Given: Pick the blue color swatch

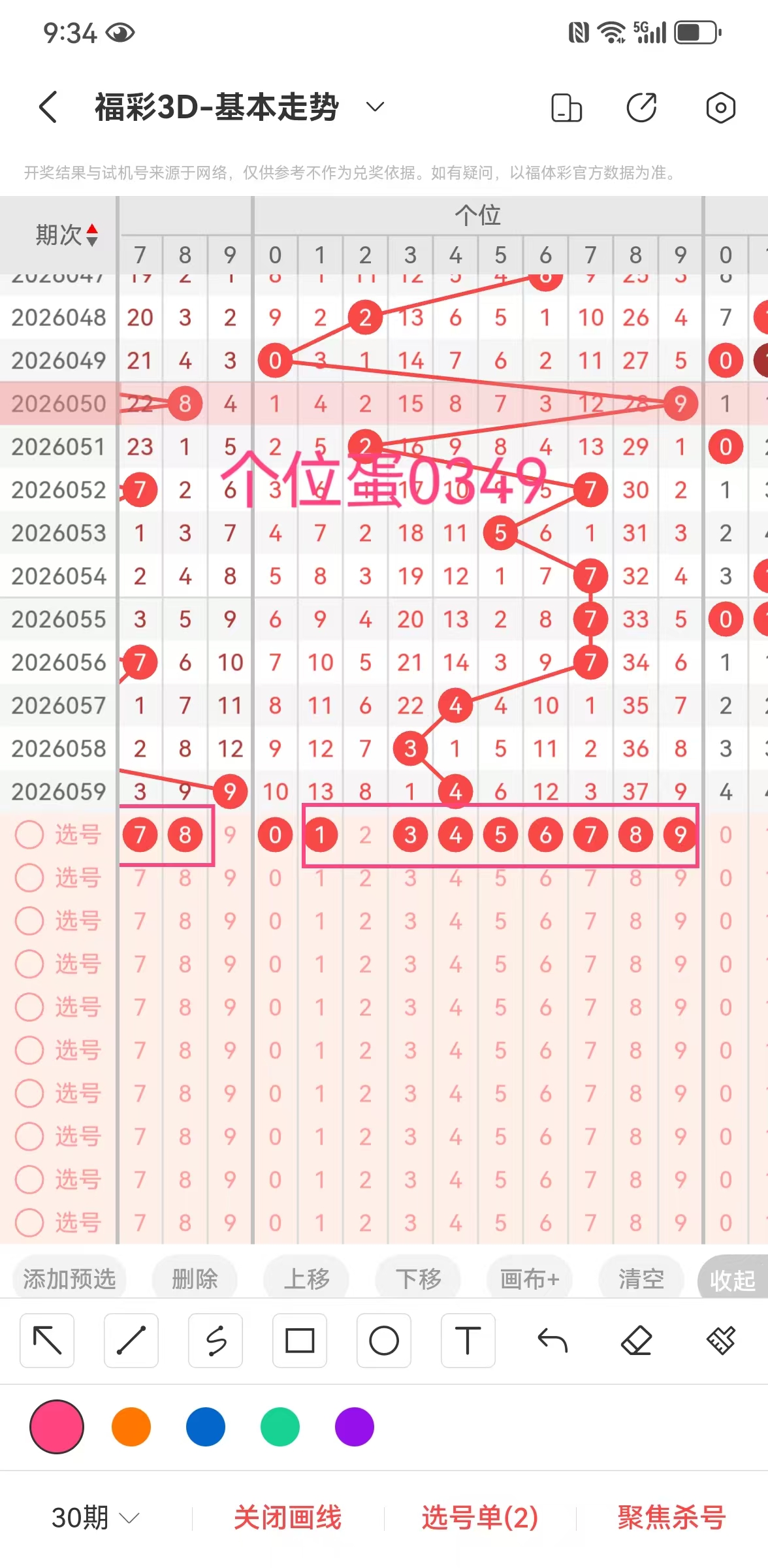Looking at the screenshot, I should [x=206, y=1427].
